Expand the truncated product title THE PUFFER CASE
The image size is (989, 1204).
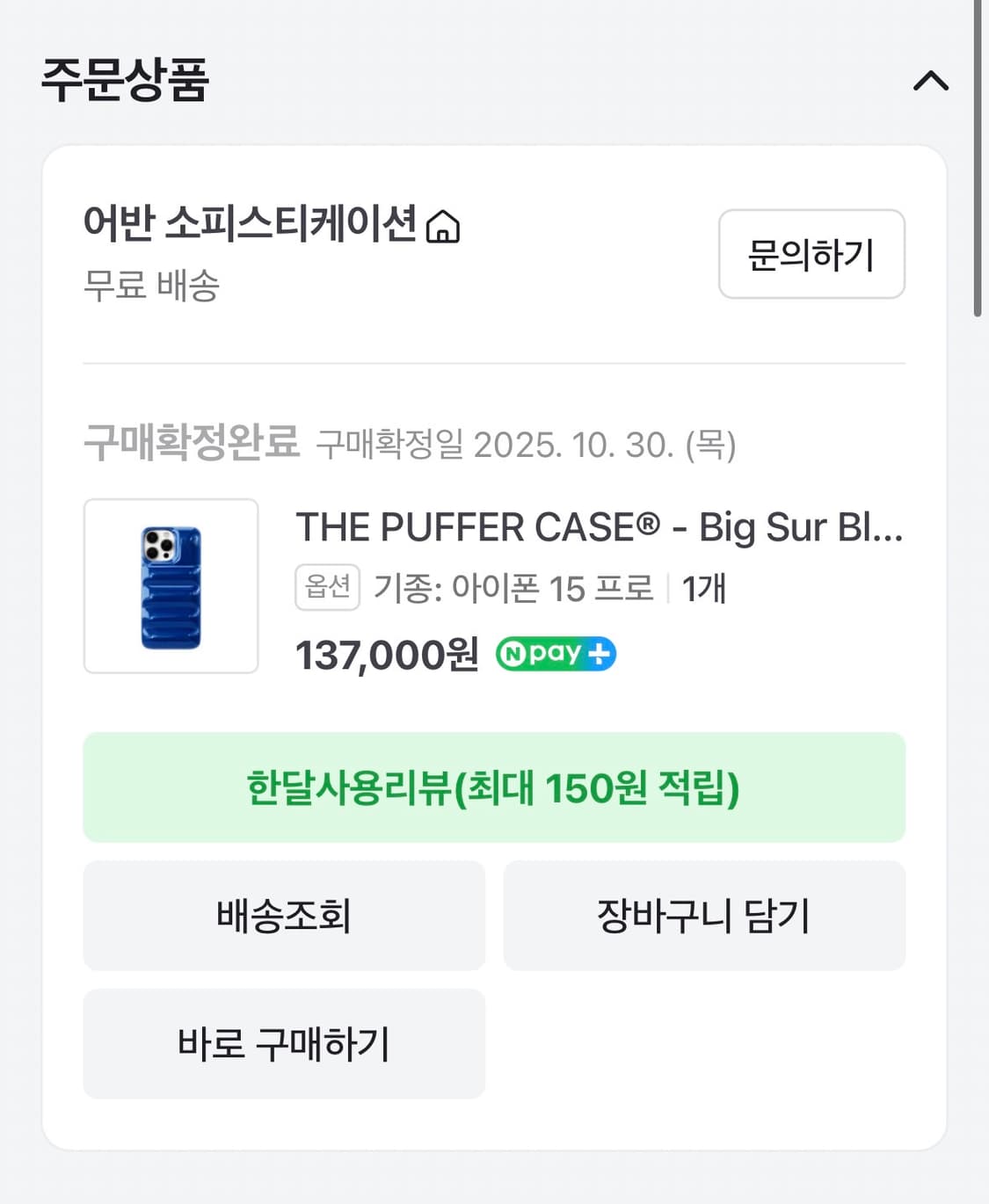point(600,527)
